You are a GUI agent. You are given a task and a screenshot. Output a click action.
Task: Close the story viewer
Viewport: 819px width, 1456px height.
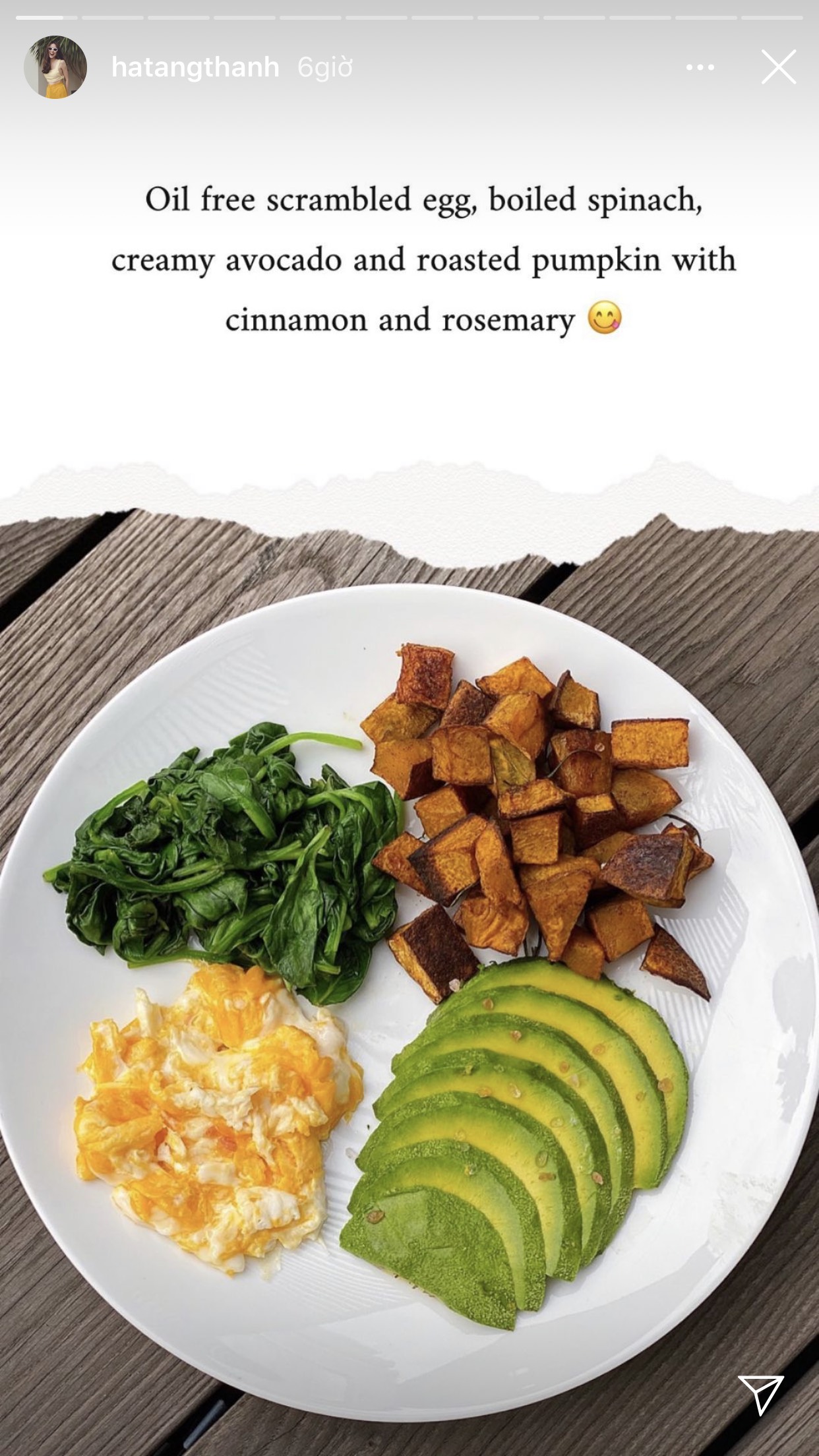tap(779, 67)
